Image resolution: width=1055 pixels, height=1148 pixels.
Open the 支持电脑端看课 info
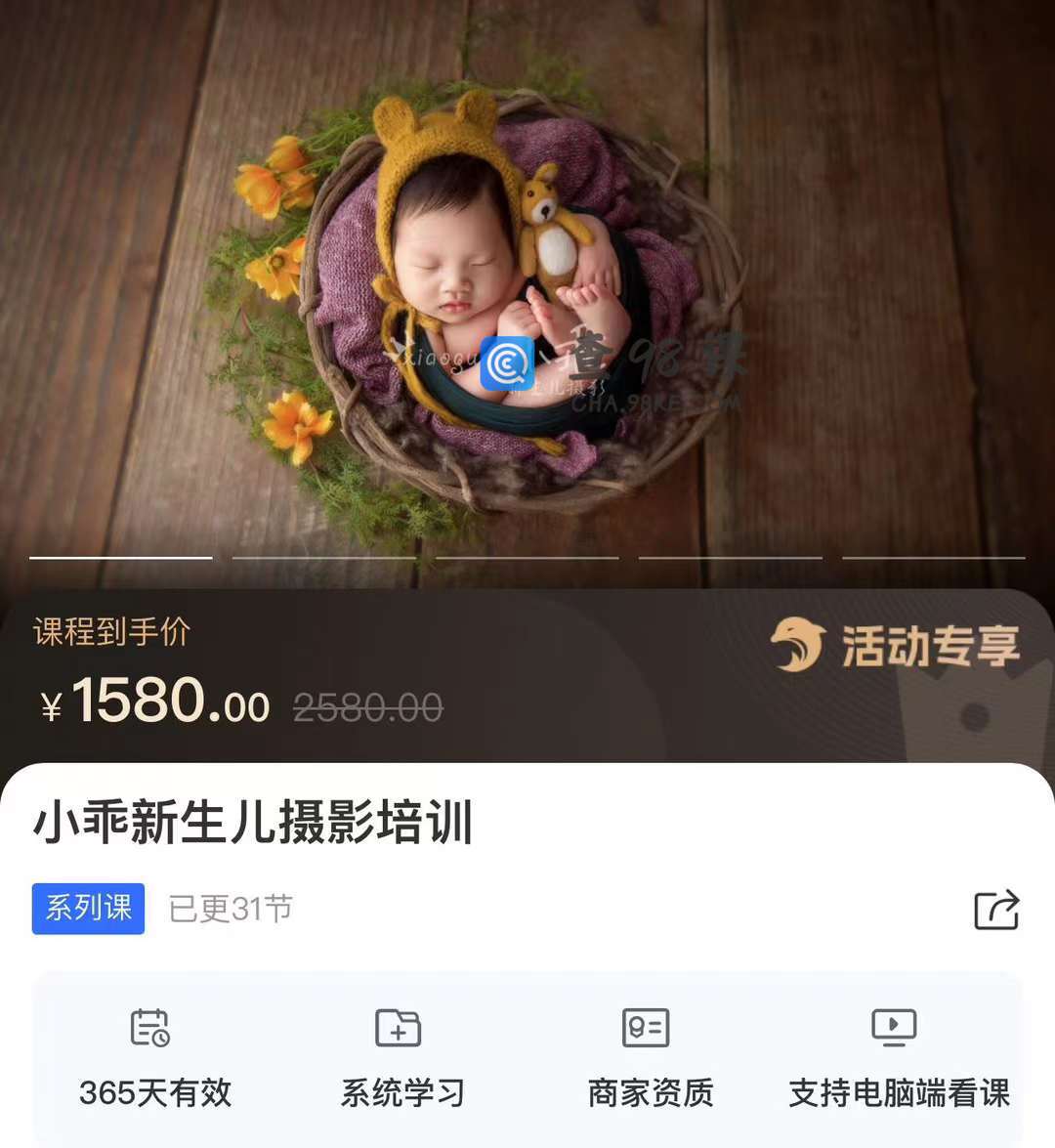pos(898,1058)
